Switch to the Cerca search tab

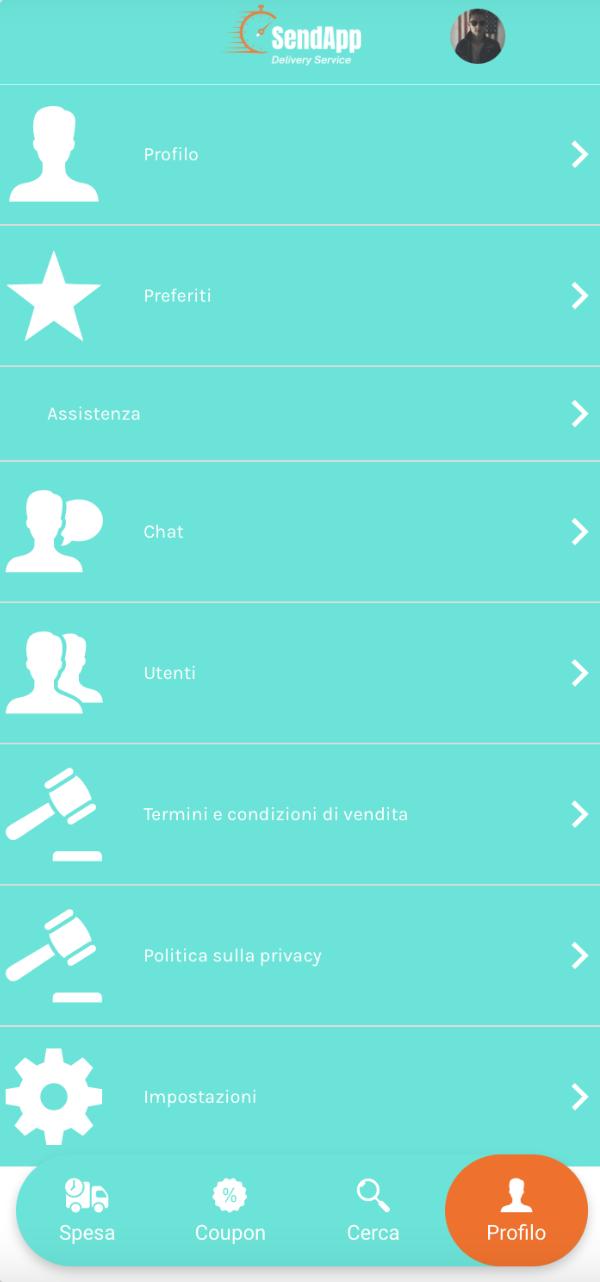tap(373, 1211)
